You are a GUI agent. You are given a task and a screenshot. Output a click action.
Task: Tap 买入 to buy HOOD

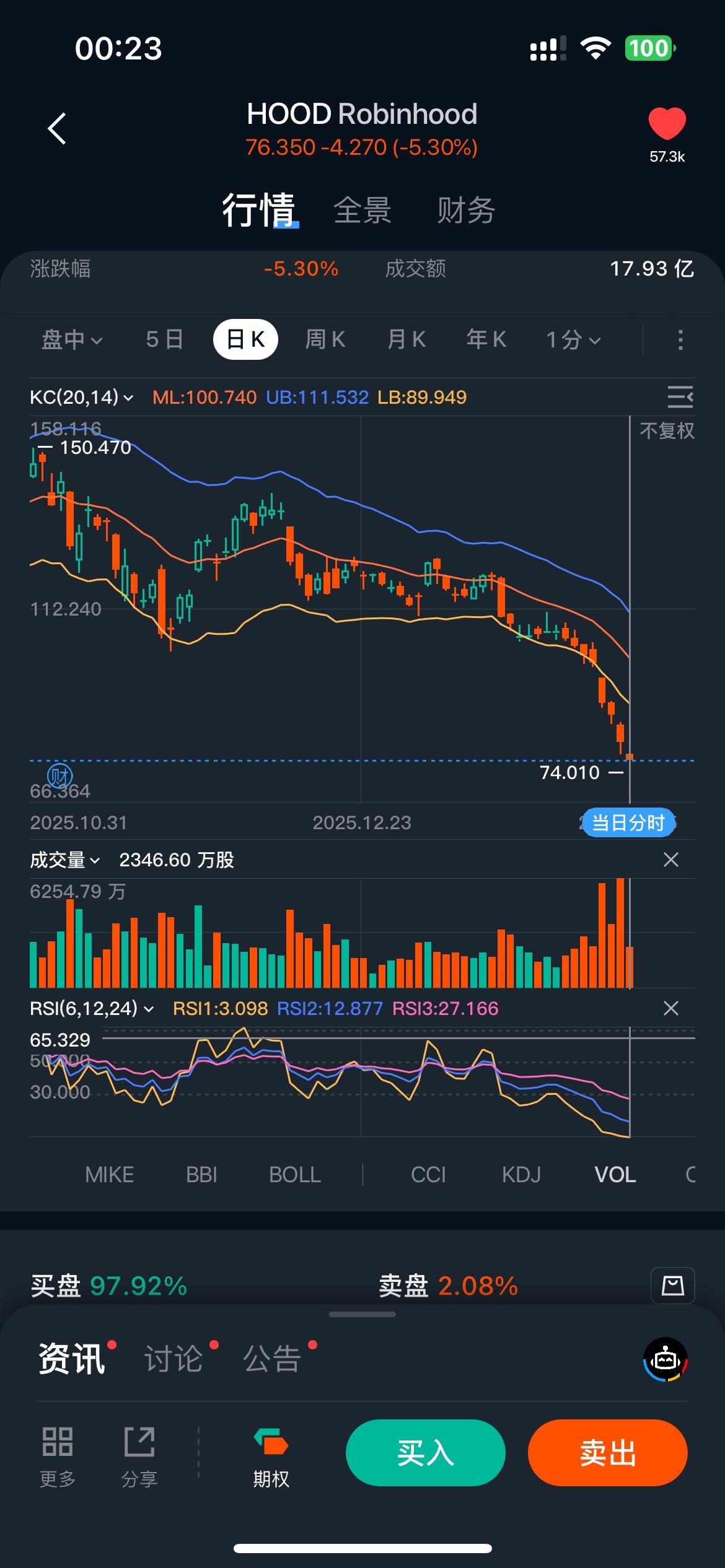pyautogui.click(x=426, y=1453)
